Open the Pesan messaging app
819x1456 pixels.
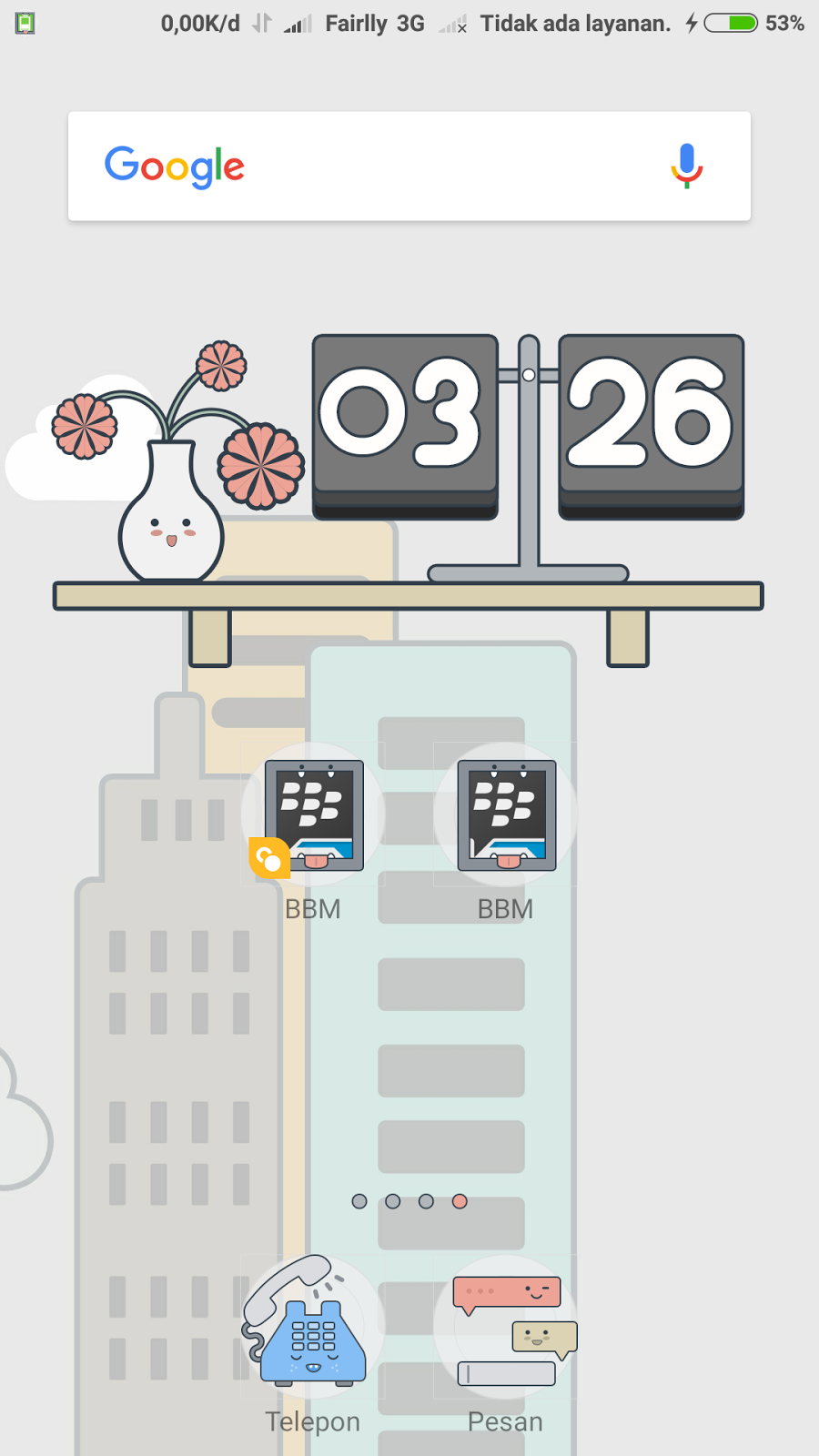click(x=506, y=1327)
